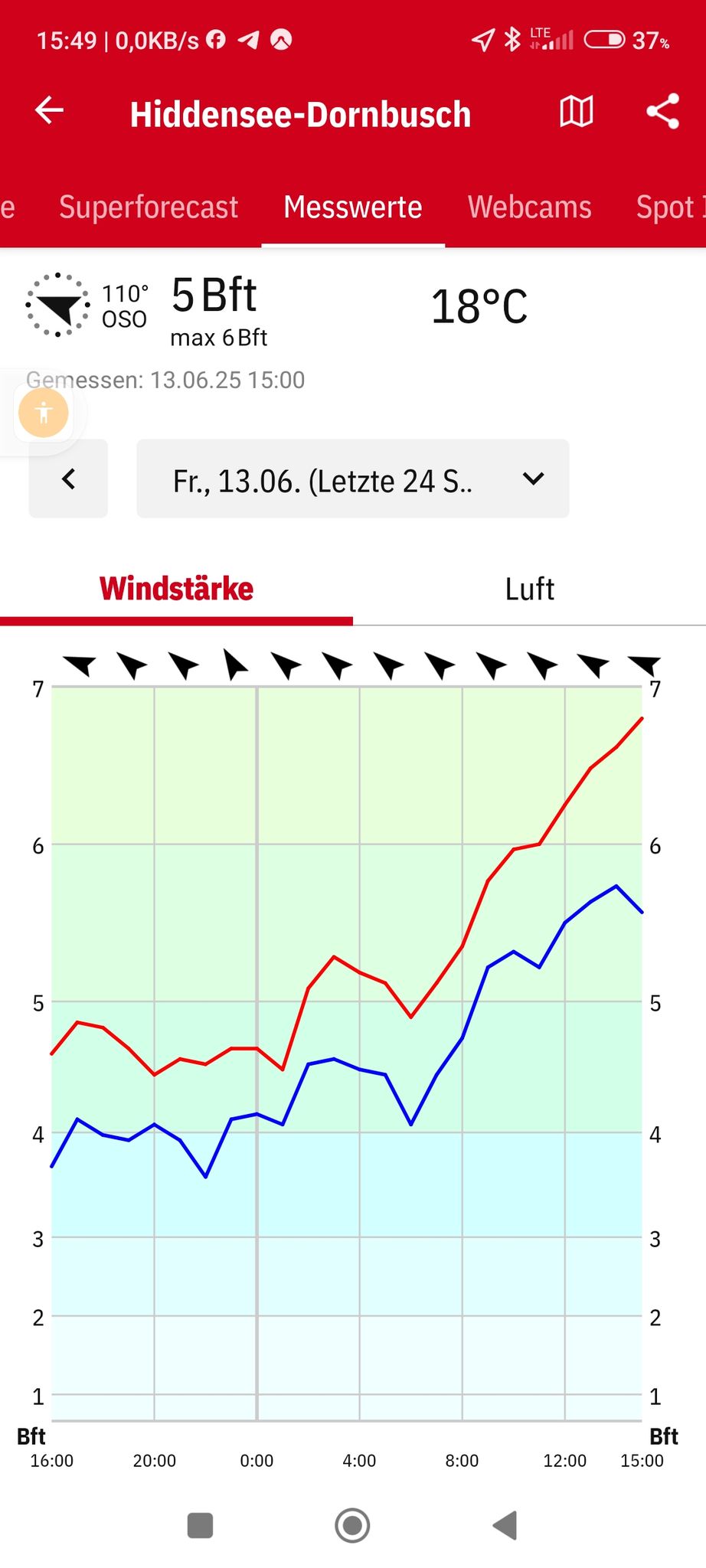The width and height of the screenshot is (706, 1568).
Task: Open the Webcams tab
Action: tap(530, 207)
